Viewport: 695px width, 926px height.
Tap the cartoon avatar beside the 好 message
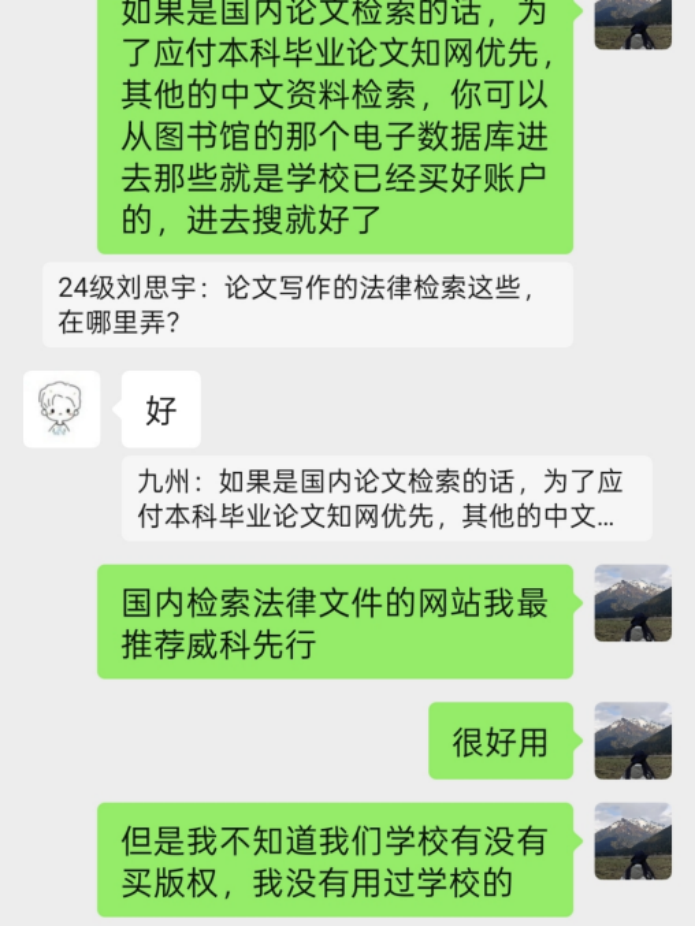pos(61,409)
